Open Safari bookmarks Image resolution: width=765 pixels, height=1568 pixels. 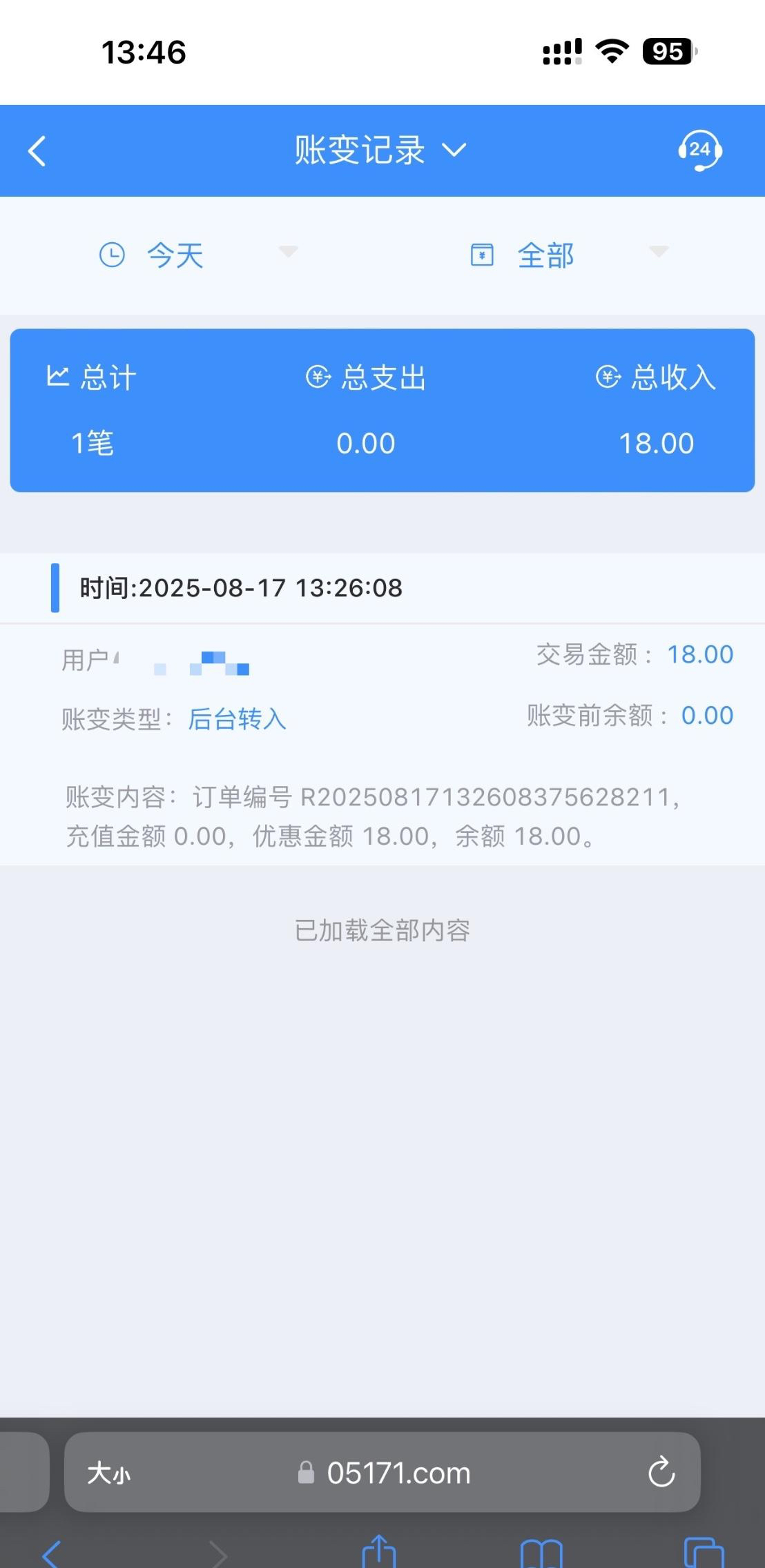[x=542, y=1553]
